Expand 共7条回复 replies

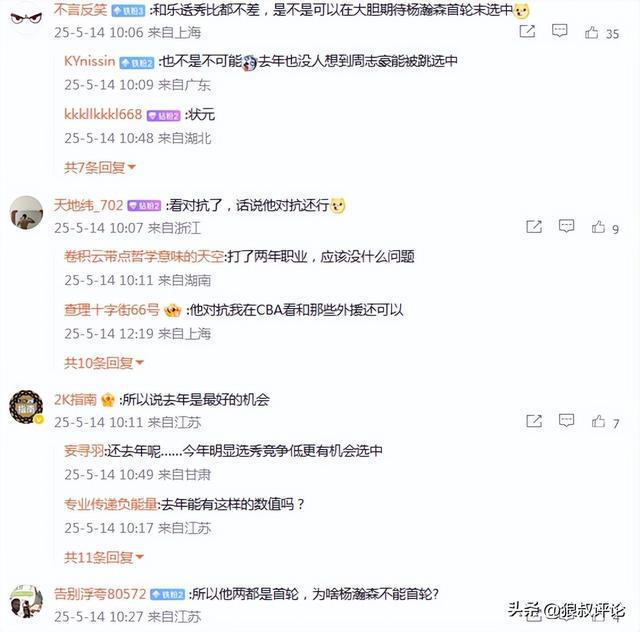click(x=100, y=167)
